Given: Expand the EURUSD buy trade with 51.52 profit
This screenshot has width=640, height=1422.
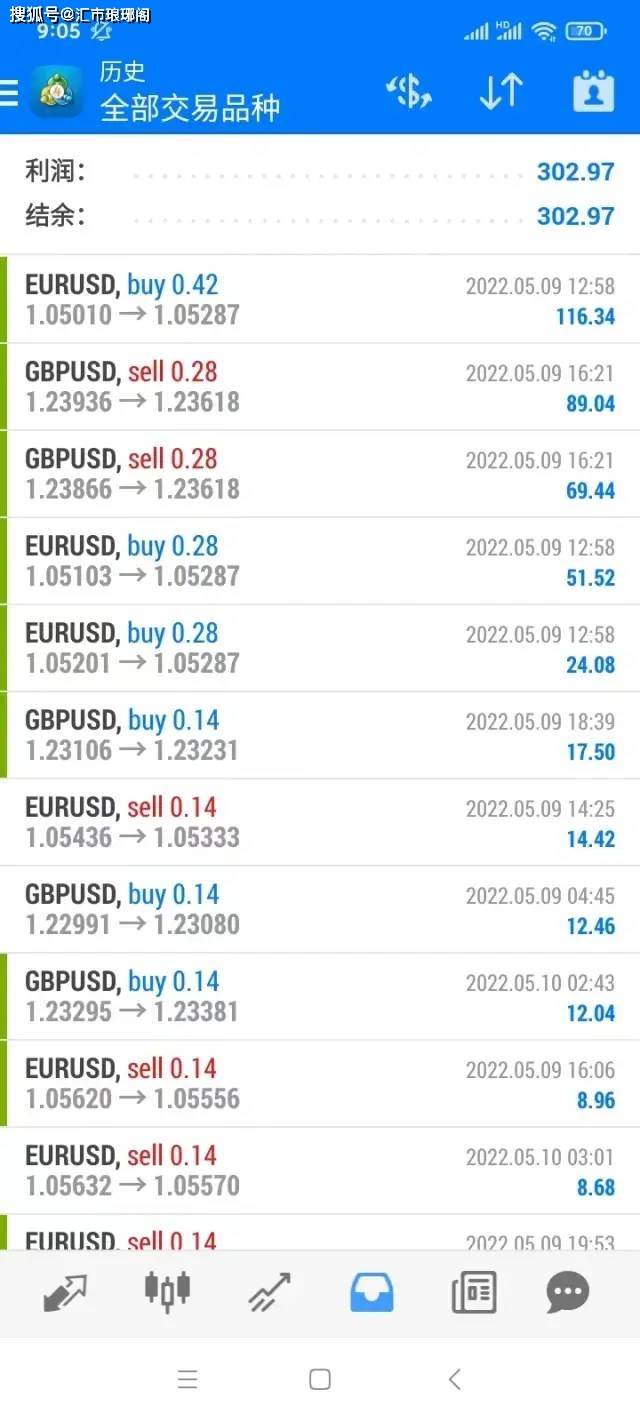Looking at the screenshot, I should [x=320, y=561].
